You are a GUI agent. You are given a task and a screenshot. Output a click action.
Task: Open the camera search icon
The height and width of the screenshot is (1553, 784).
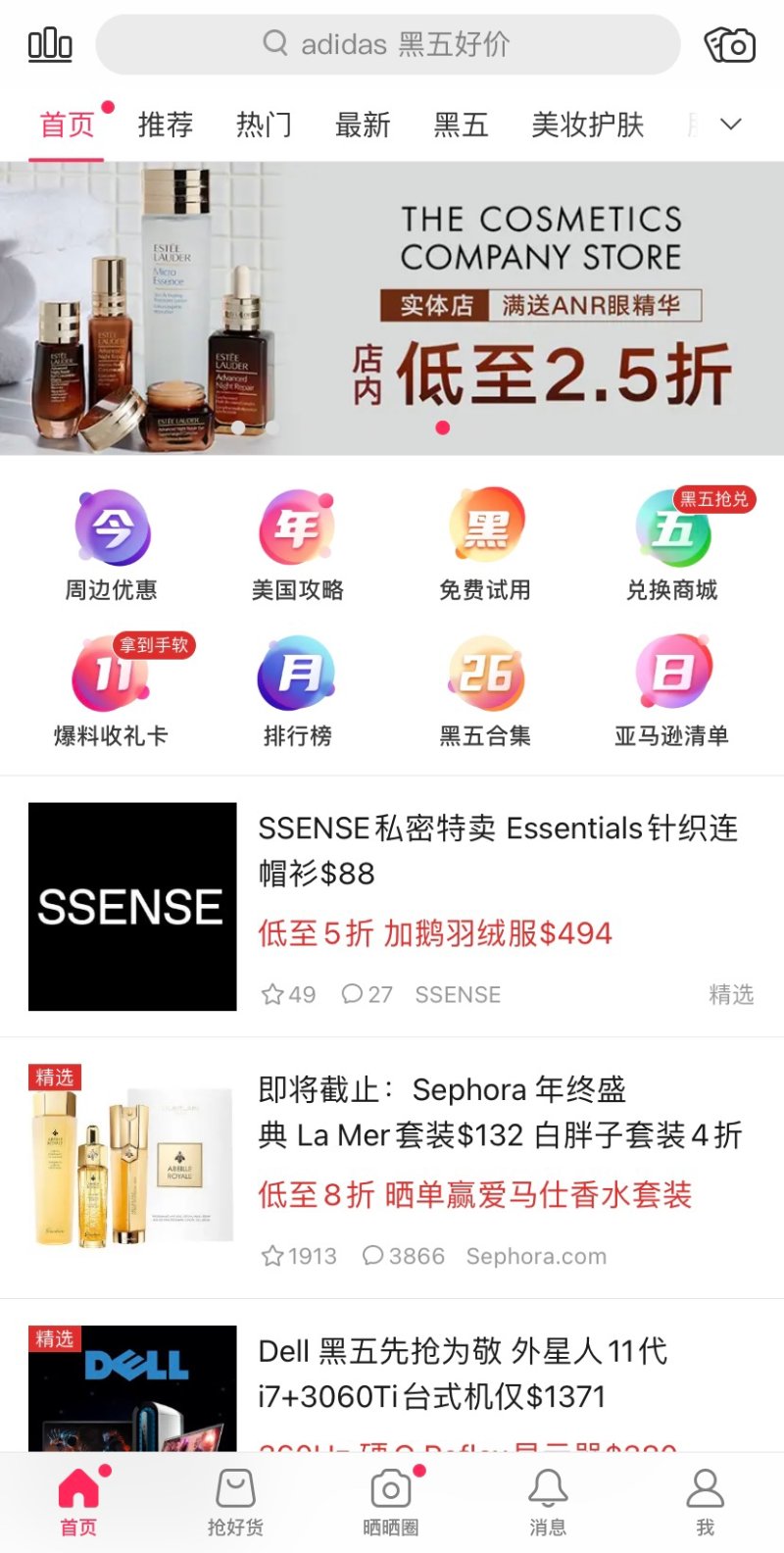click(x=730, y=44)
